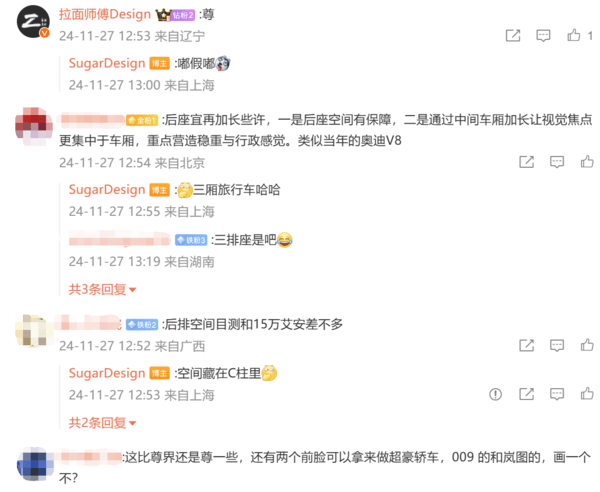Like SugarDesign's 空间藏在C柱里 reply
The image size is (600, 492).
point(584,395)
